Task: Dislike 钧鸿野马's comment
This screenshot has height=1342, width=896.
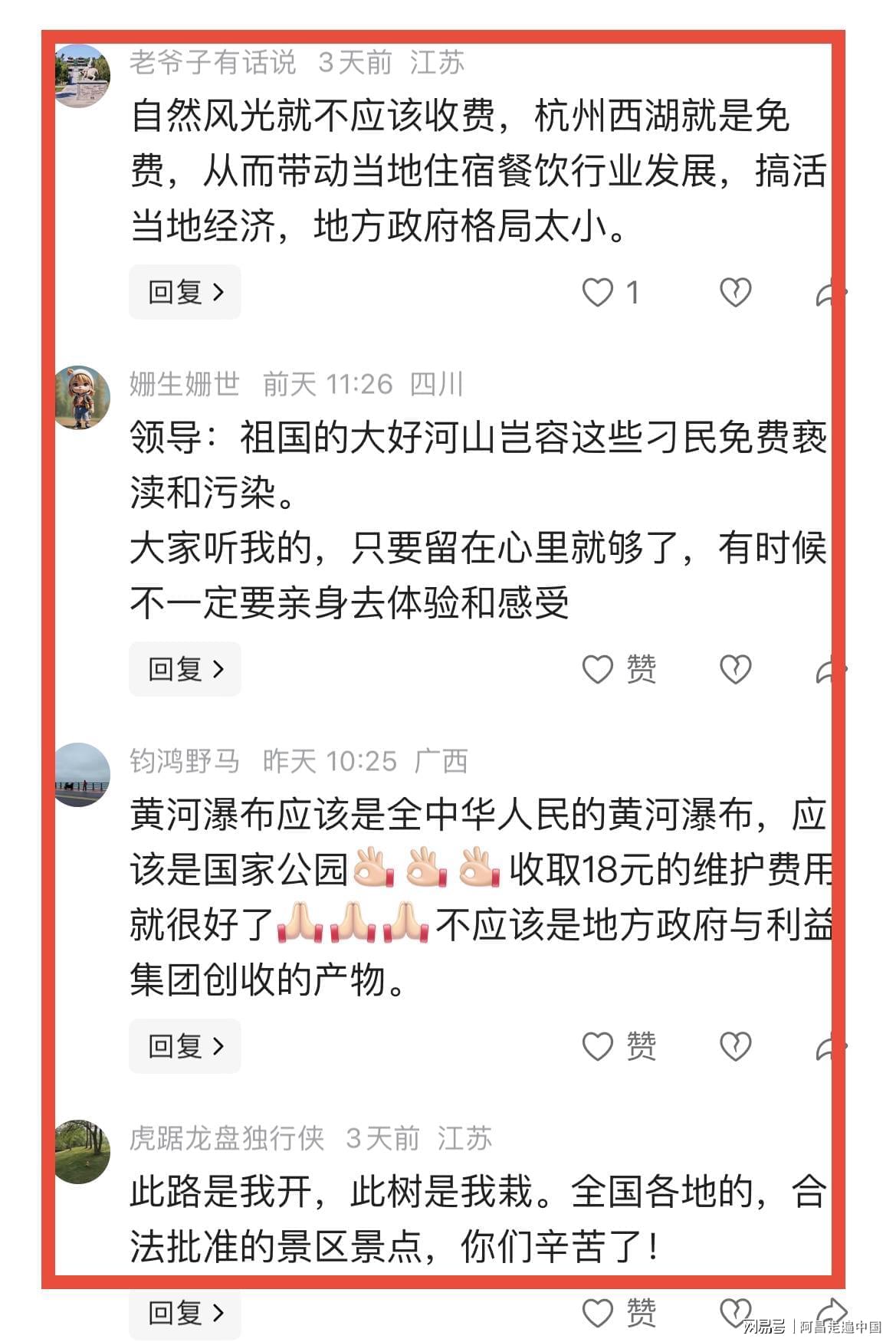Action: 735,1046
